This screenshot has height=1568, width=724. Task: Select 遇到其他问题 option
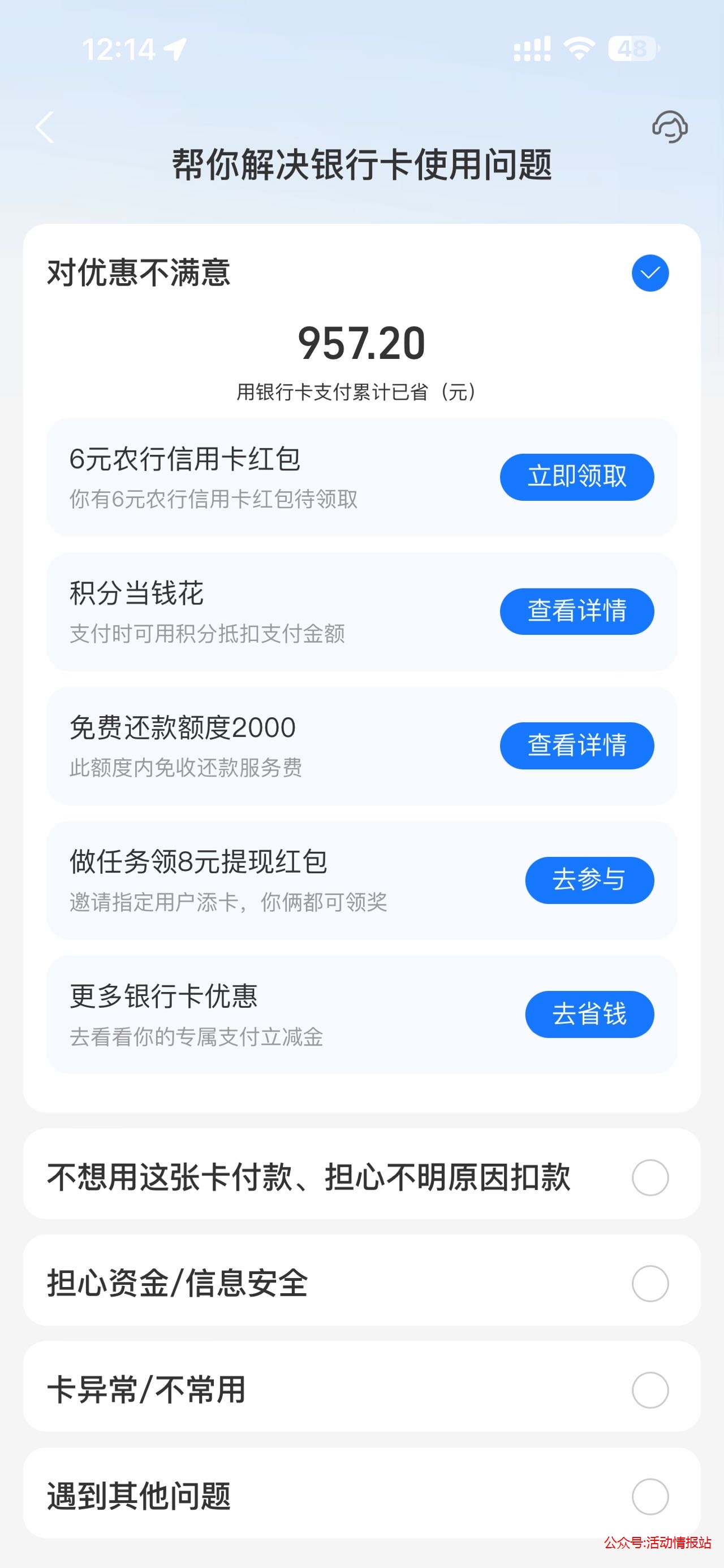click(x=361, y=1497)
